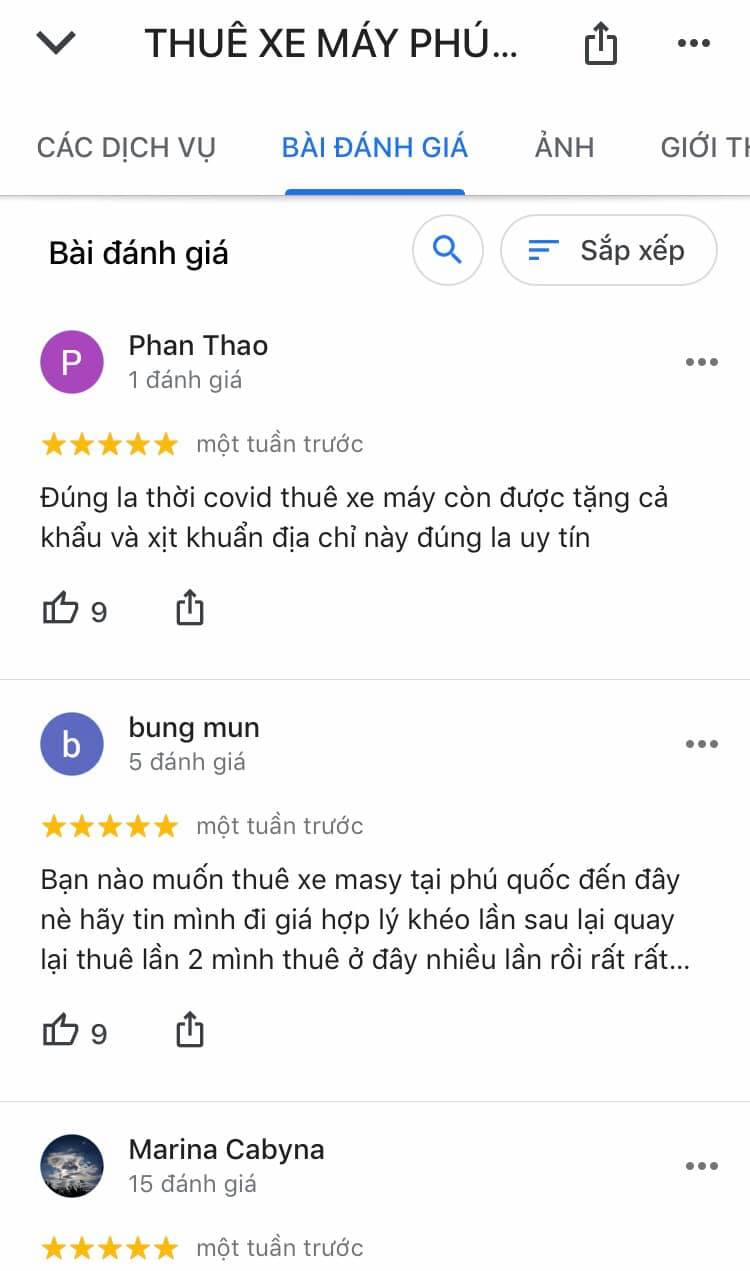750x1271 pixels.
Task: Like Phan Thao's review
Action: tap(74, 610)
